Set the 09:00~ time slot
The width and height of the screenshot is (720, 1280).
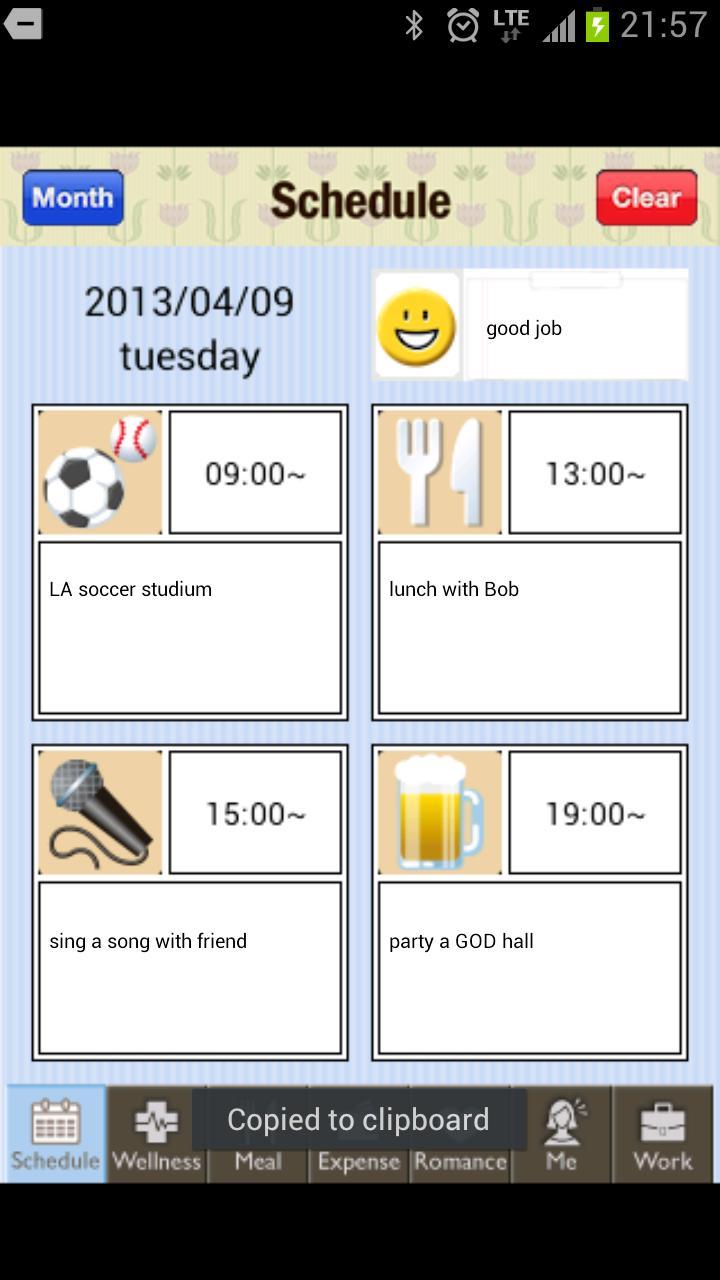pos(255,472)
